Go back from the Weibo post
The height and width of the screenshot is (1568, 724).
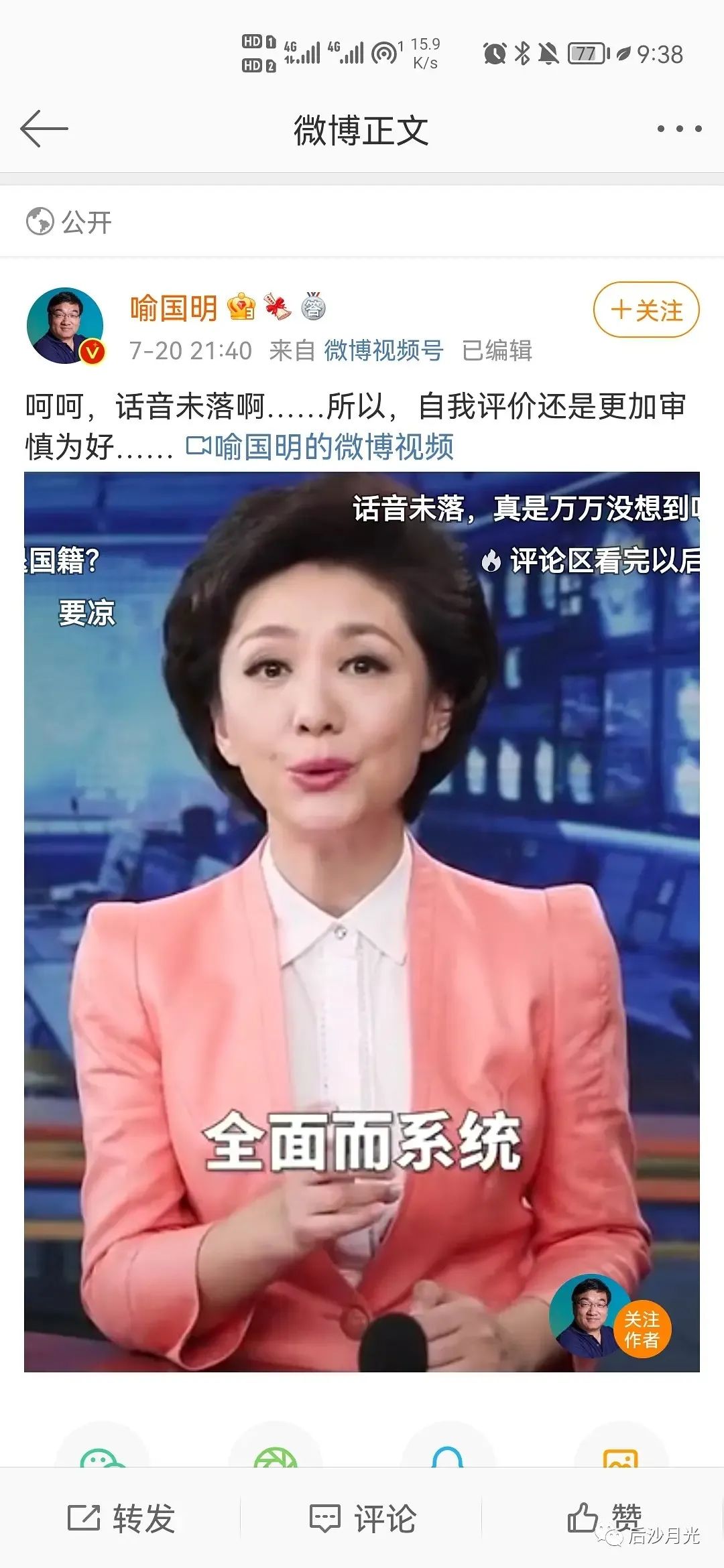(44, 129)
